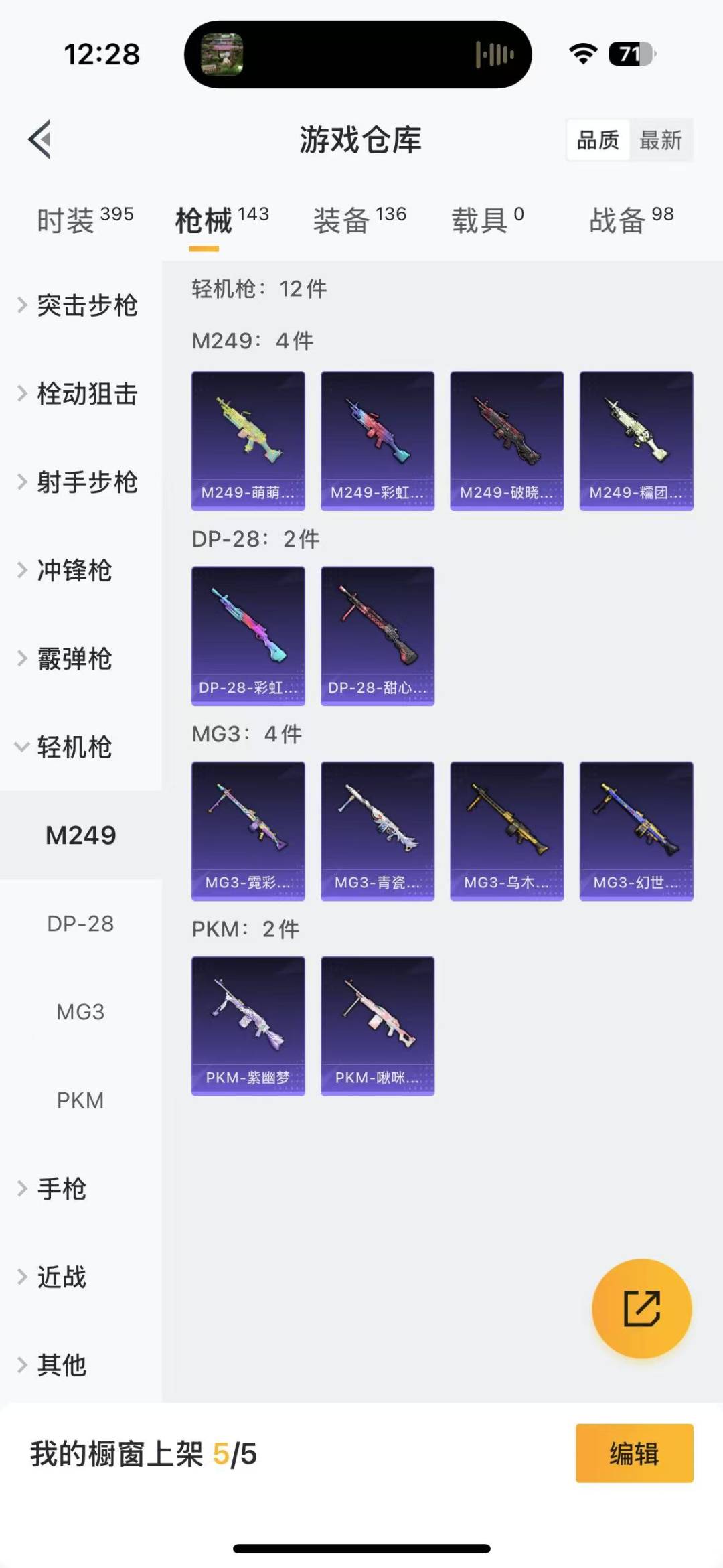Screen dimensions: 723x1568
Task: Open the M249-萌萌 skin card
Action: point(248,441)
